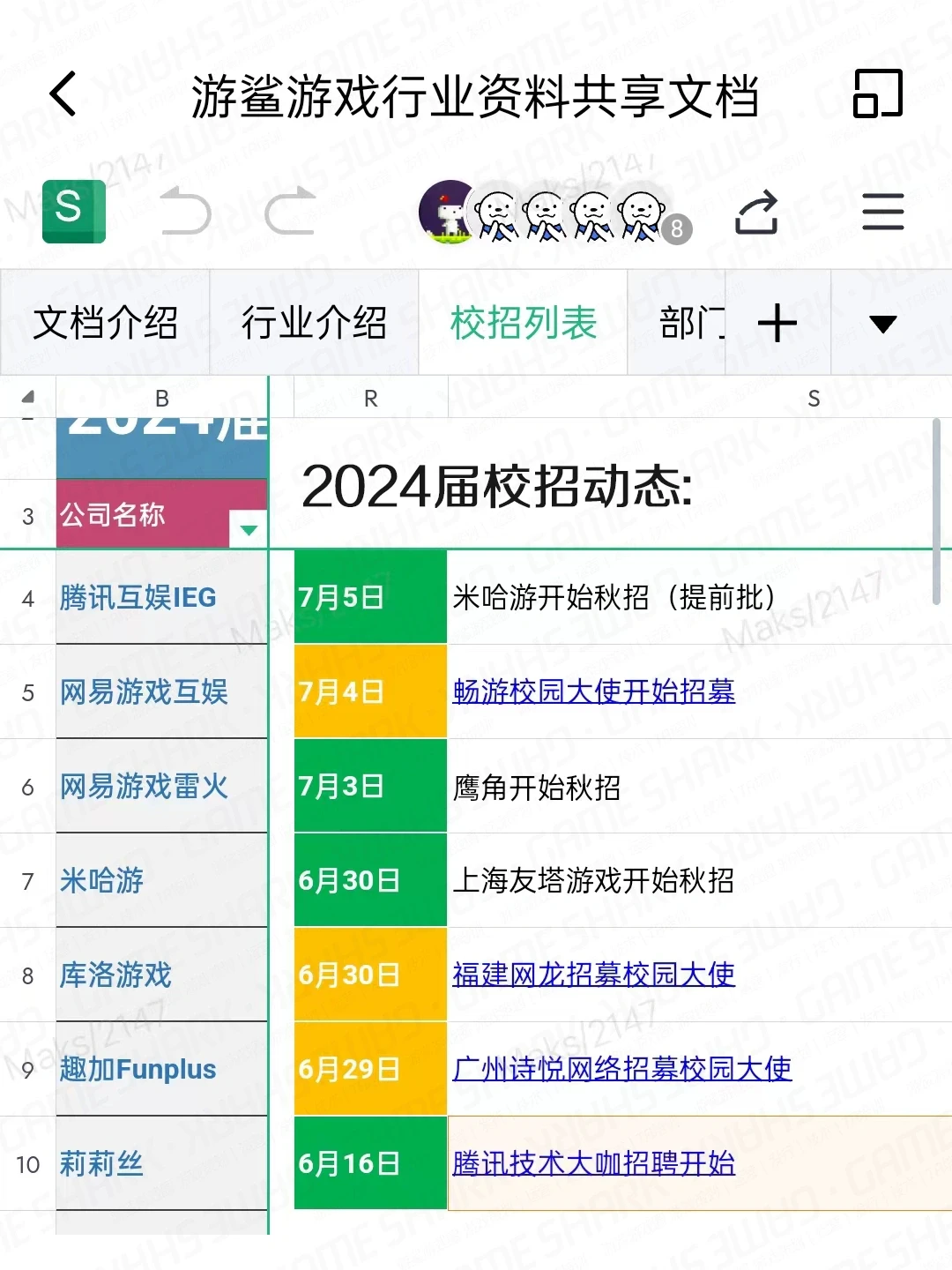952x1270 pixels.
Task: Select the green 7月5日 date cell
Action: [369, 598]
